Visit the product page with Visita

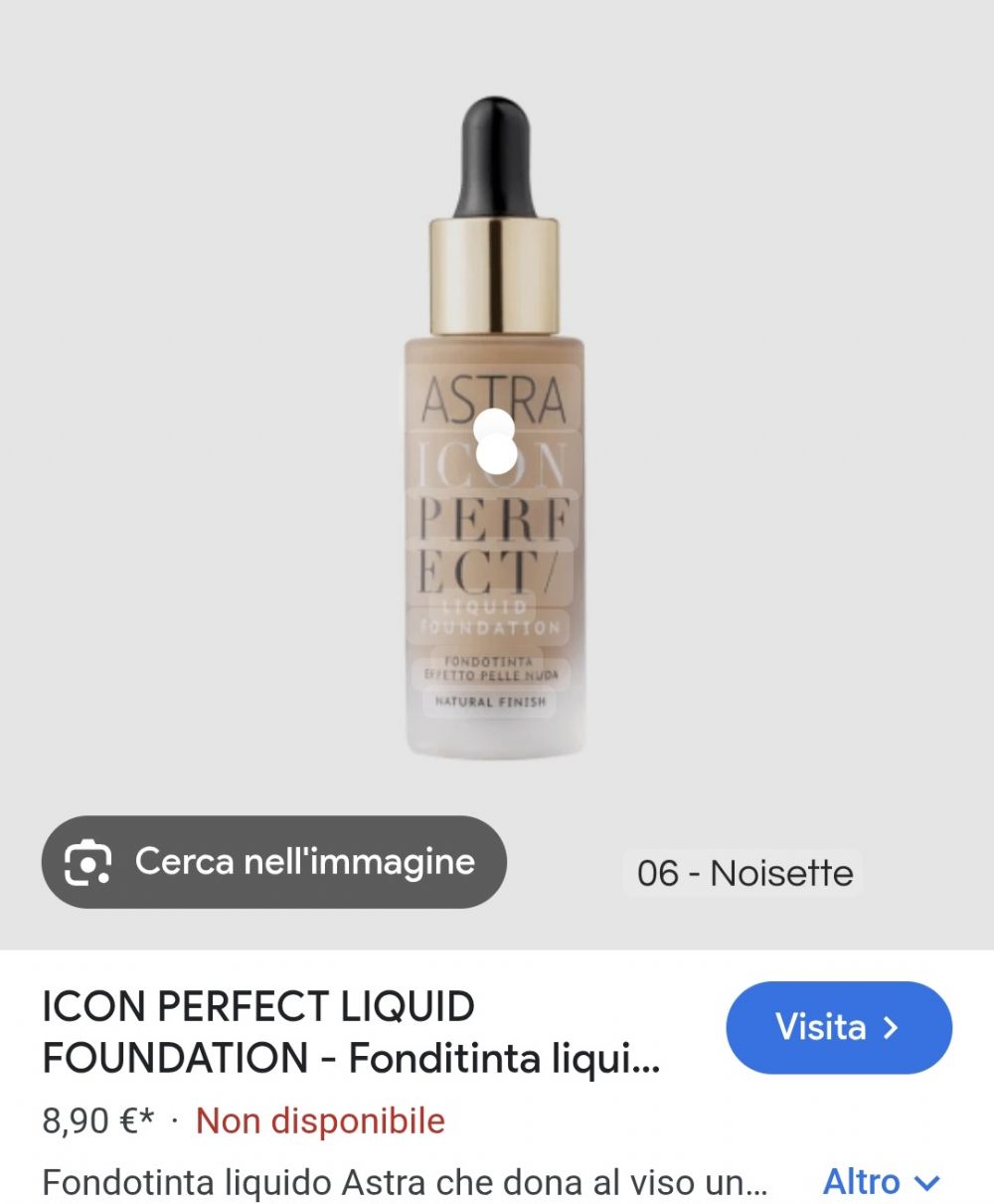[838, 1027]
